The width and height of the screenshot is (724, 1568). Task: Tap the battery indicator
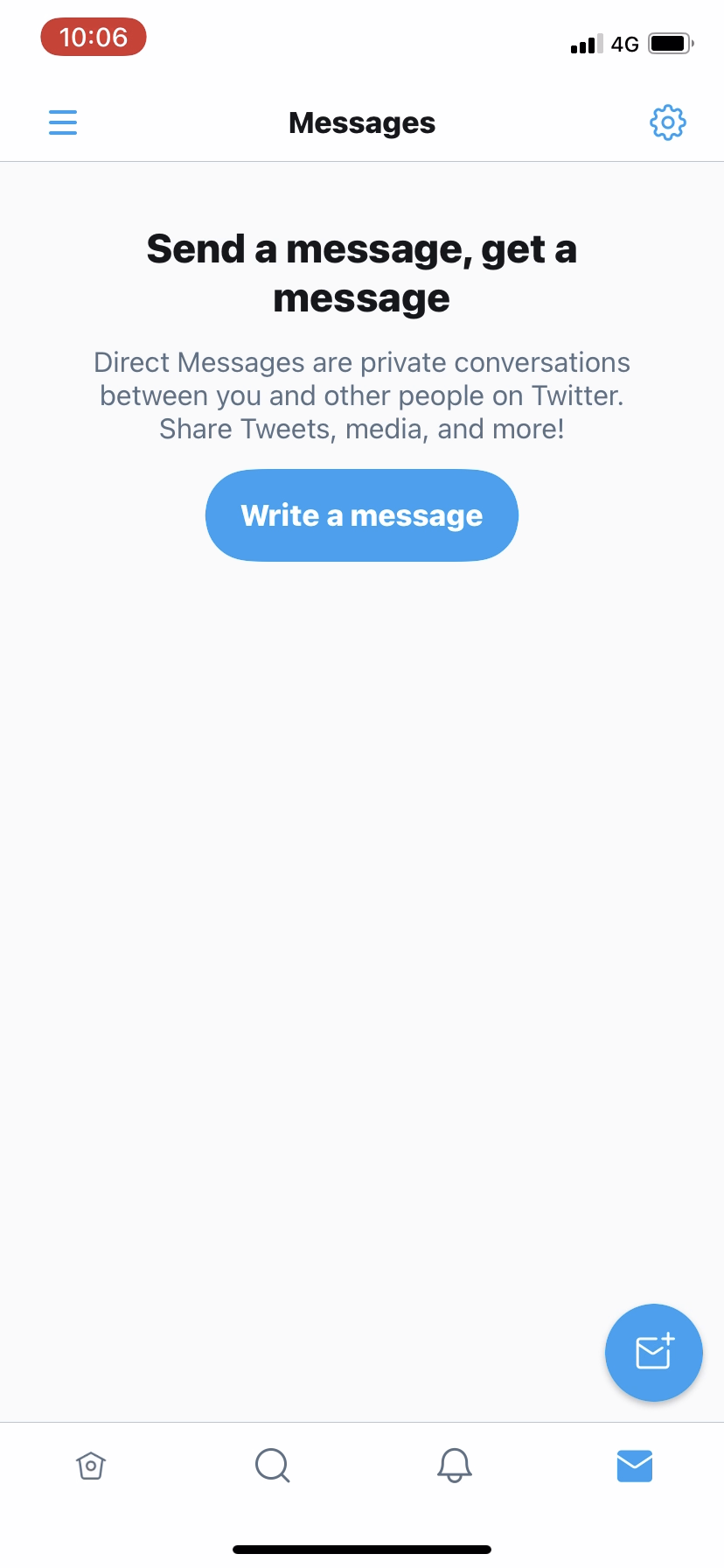pyautogui.click(x=670, y=43)
